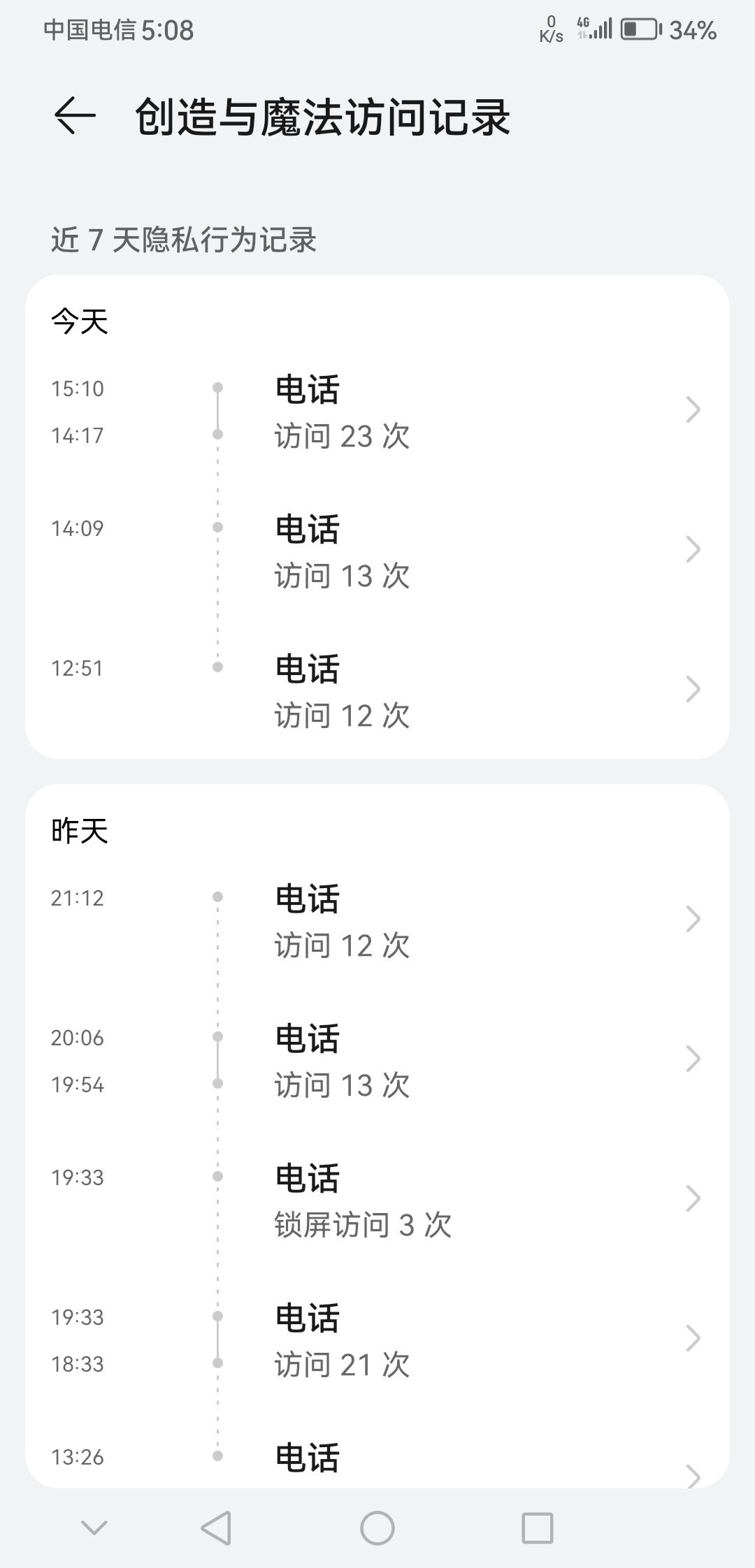Open the 锁屏访问 3 次 电话 record

377,1200
